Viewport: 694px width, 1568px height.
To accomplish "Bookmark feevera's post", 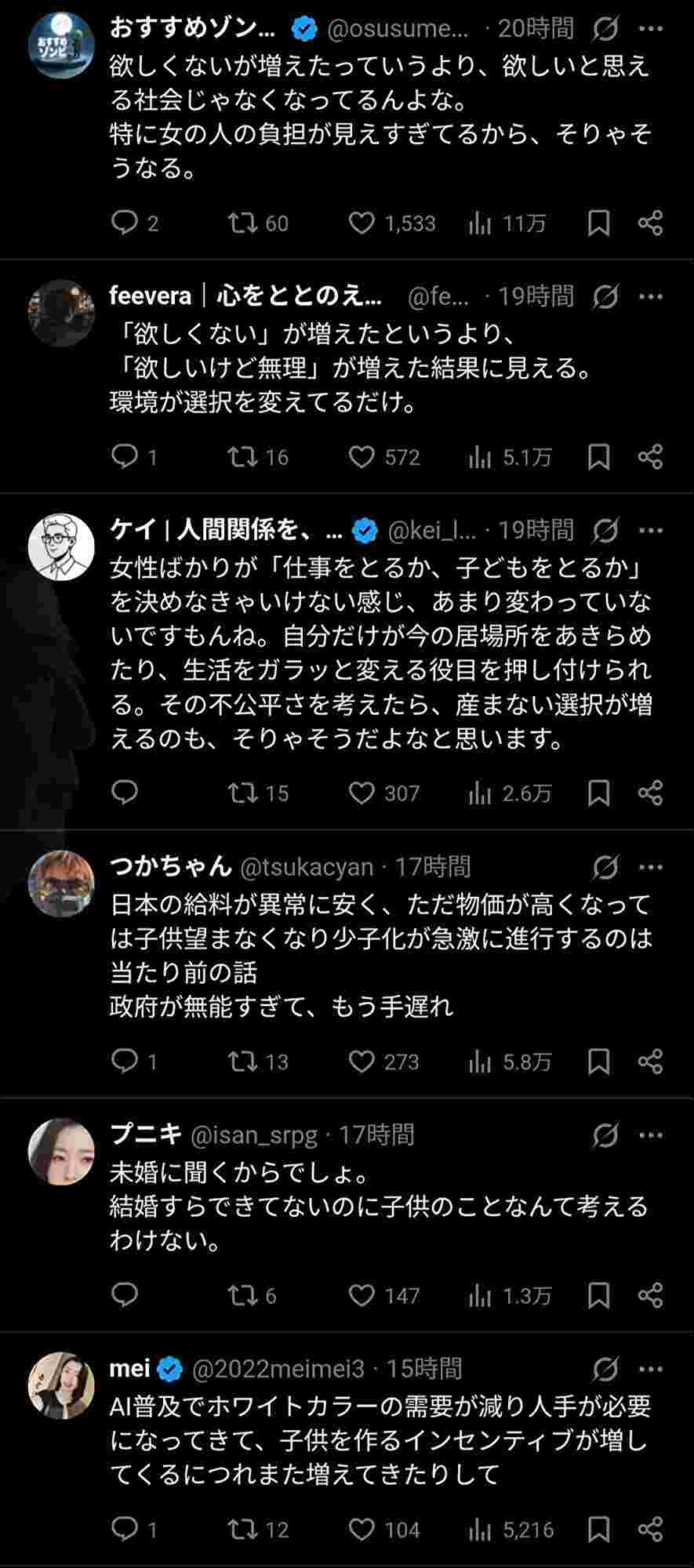I will (x=598, y=456).
